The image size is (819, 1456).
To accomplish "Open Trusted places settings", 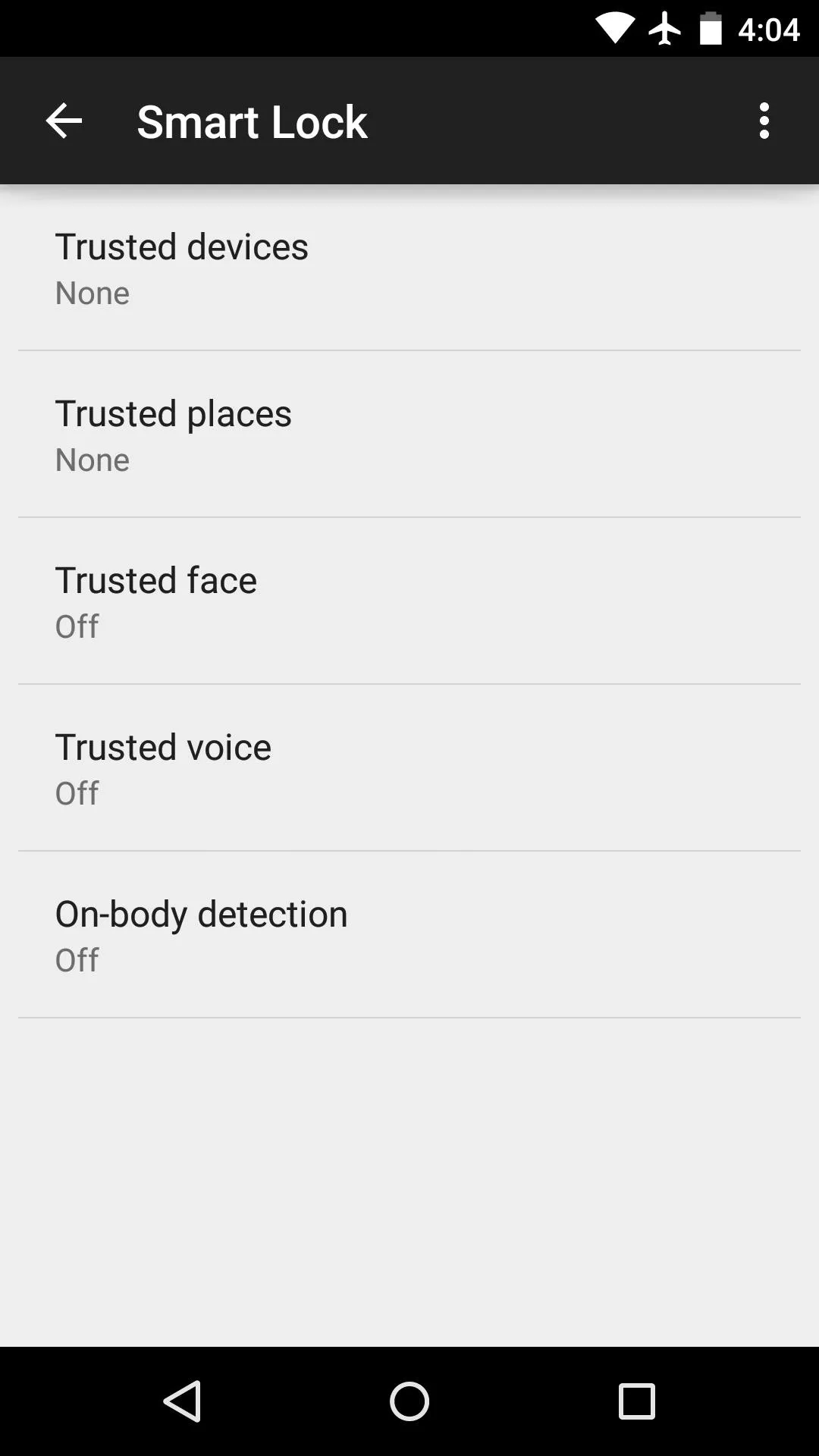I will coord(409,435).
